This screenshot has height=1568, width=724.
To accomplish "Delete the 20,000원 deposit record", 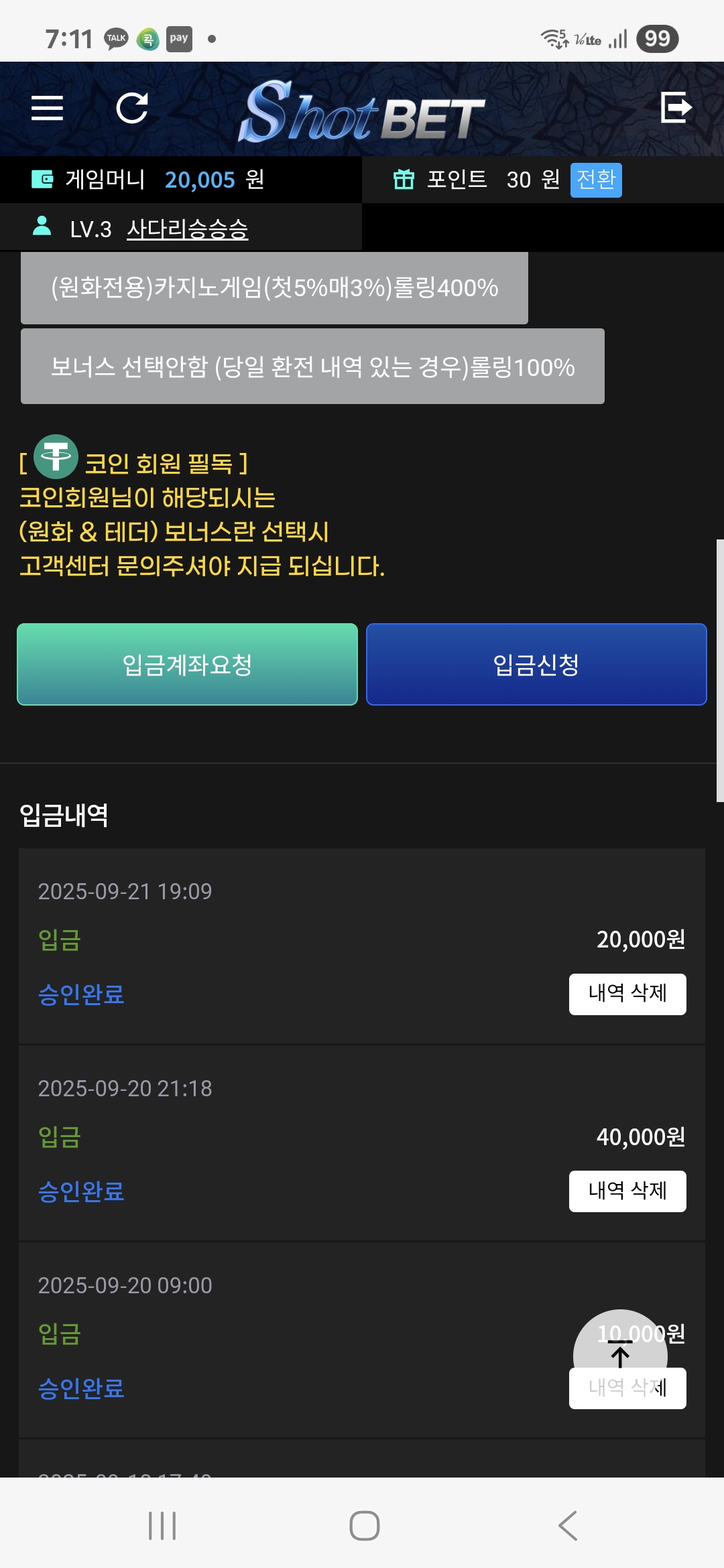I will [x=627, y=994].
